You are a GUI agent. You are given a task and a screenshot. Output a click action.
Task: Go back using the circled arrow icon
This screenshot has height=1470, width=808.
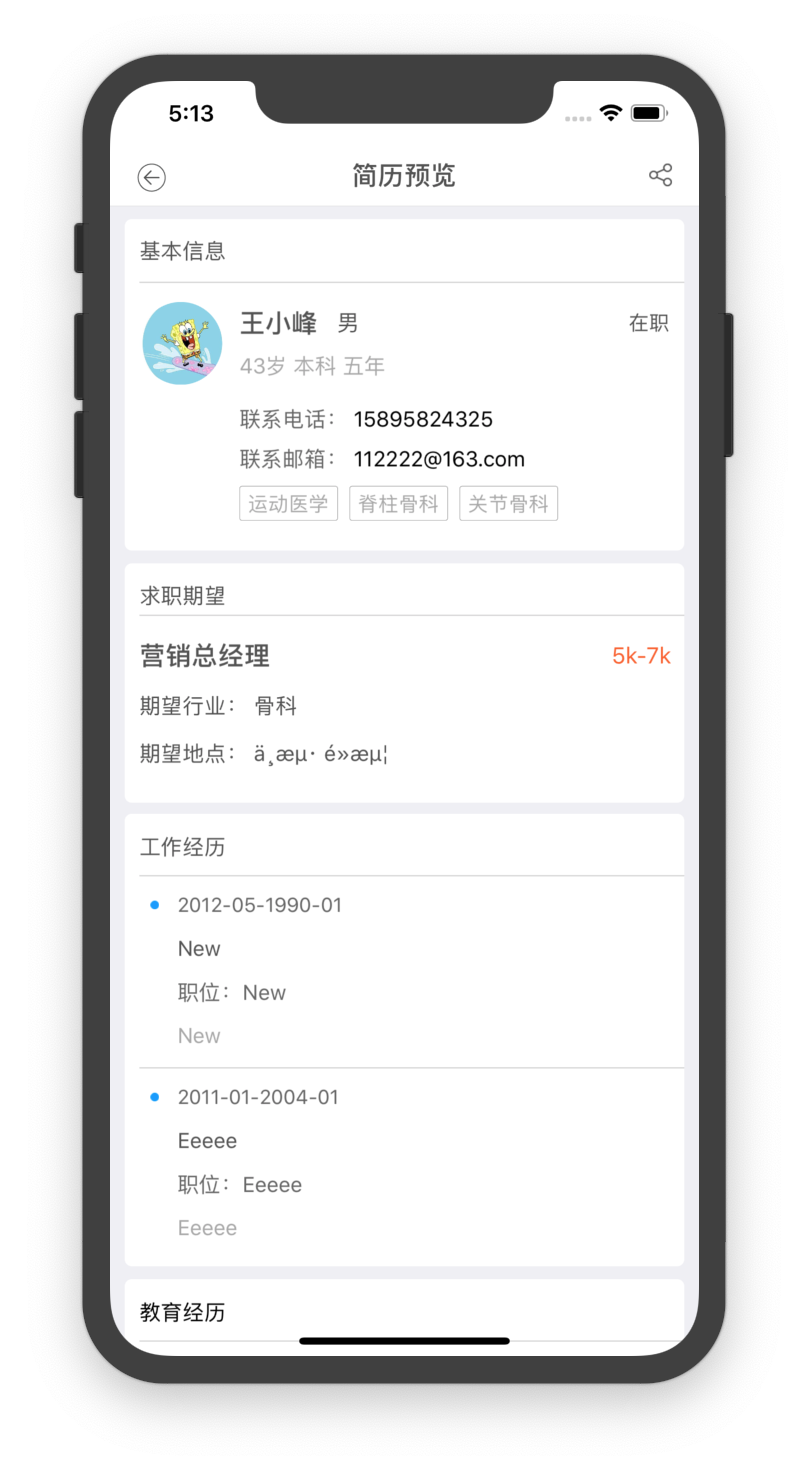pos(152,178)
